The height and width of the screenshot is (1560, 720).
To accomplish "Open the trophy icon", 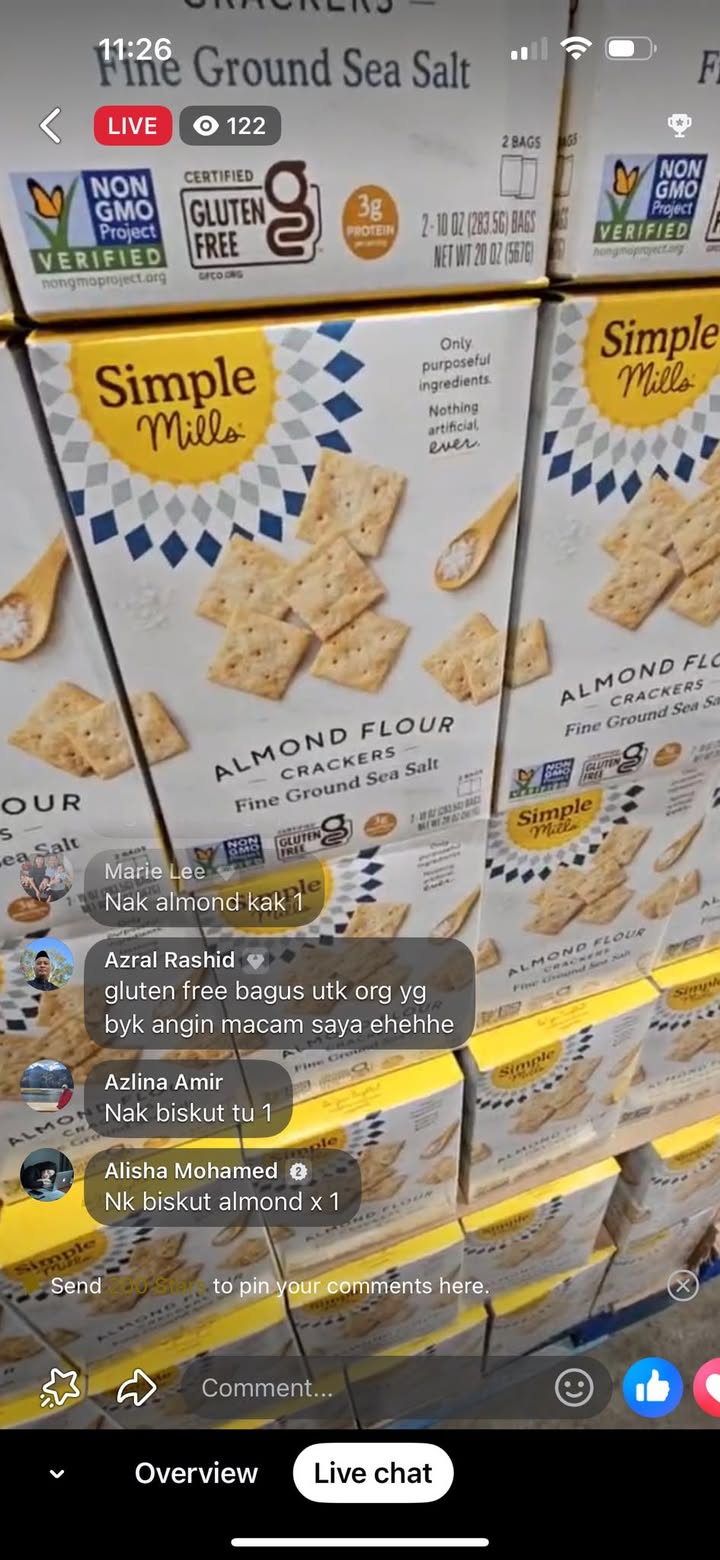I will [x=679, y=125].
